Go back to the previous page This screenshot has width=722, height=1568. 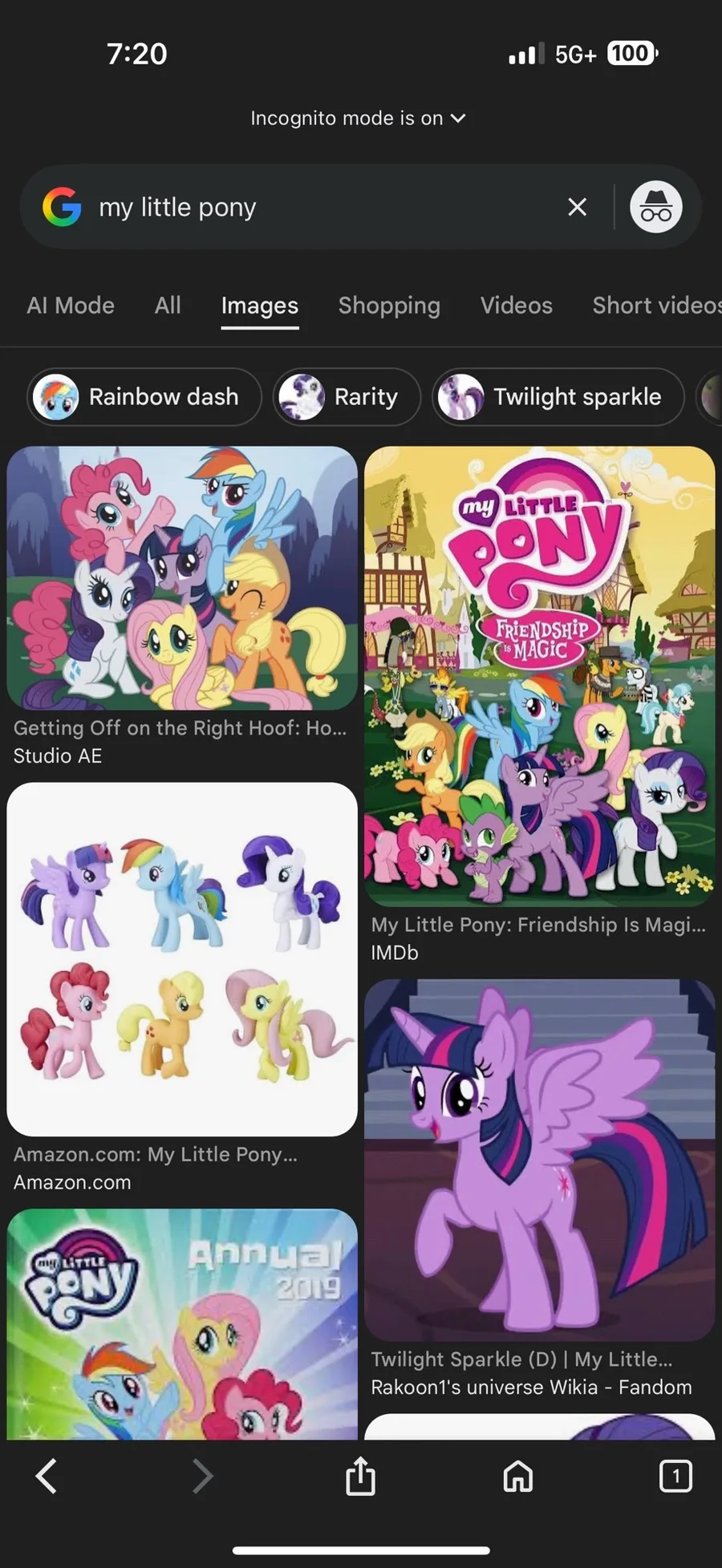(x=47, y=1476)
